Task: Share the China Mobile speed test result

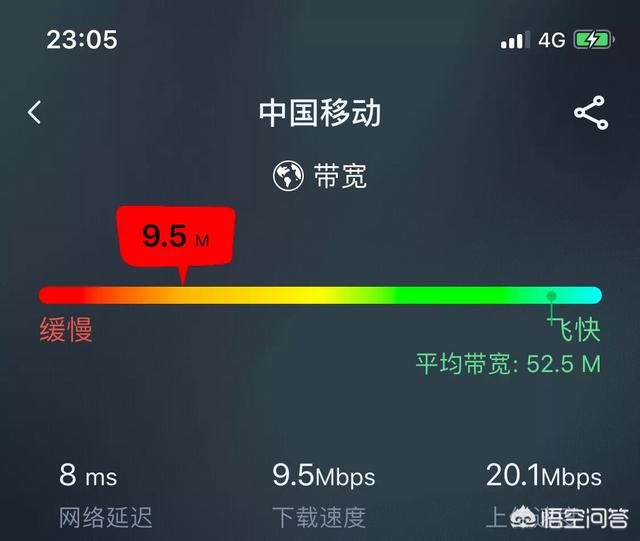Action: tap(590, 113)
